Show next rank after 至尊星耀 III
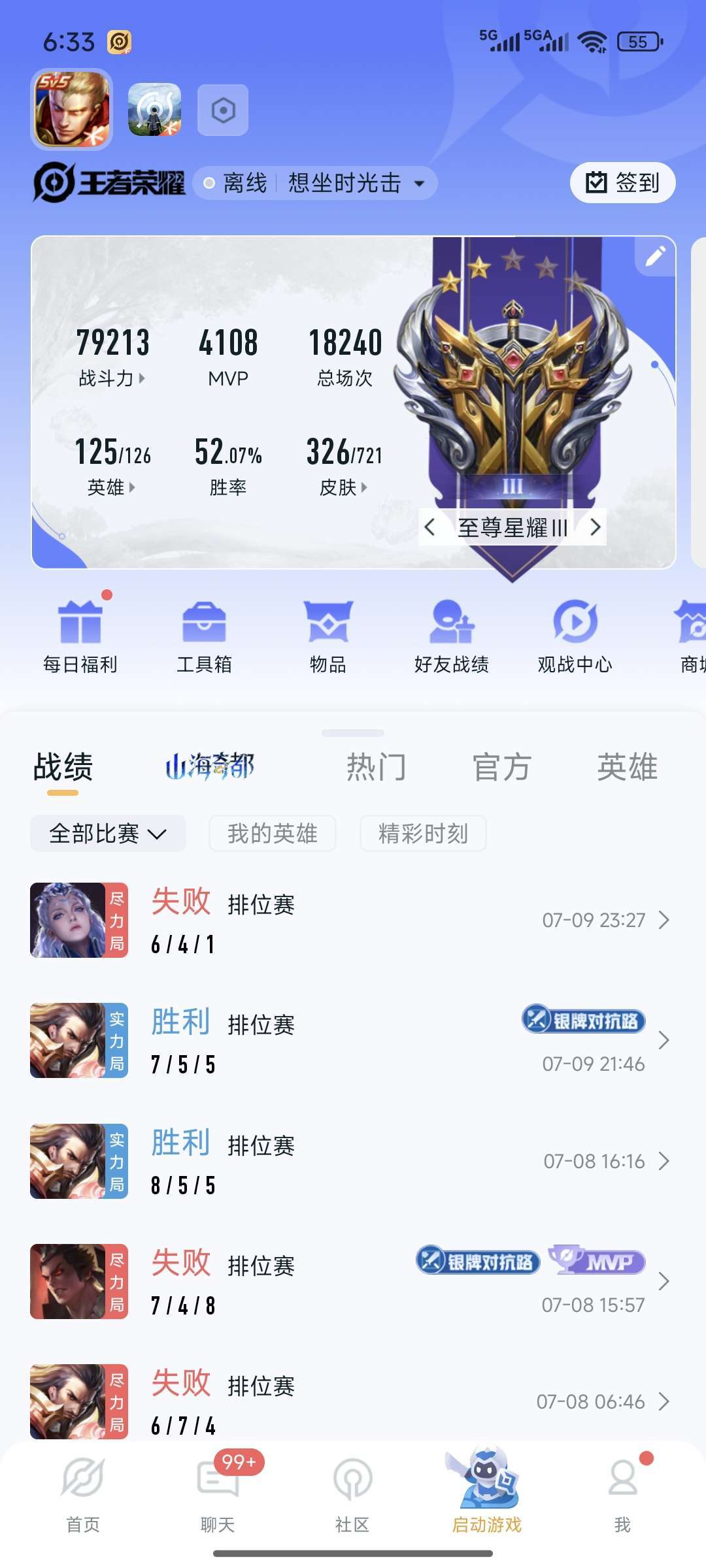The height and width of the screenshot is (1568, 706). point(594,527)
